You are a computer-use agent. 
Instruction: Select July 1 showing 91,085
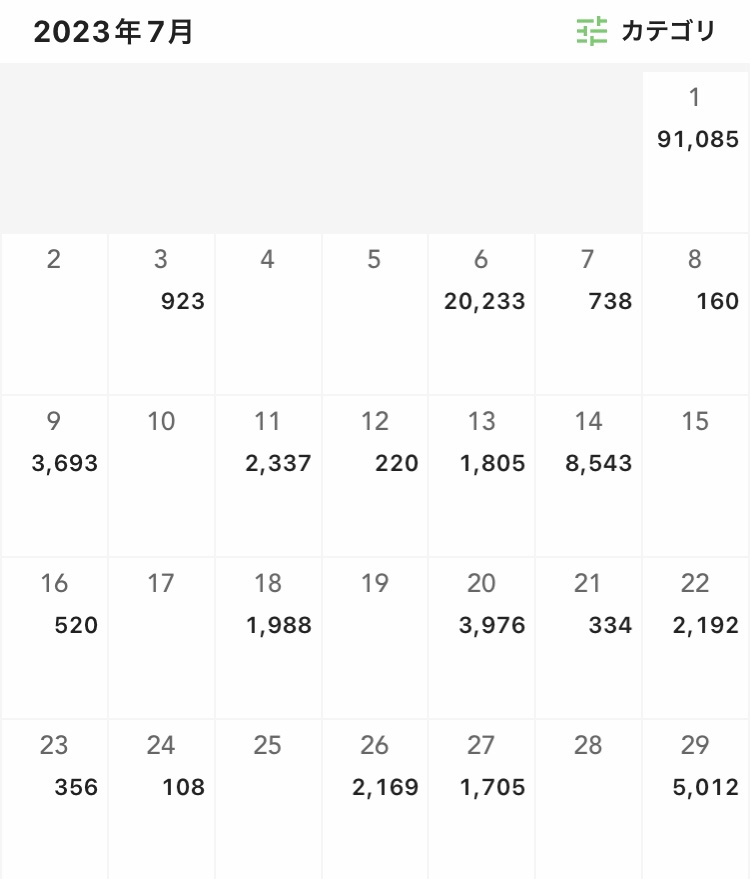(x=696, y=150)
